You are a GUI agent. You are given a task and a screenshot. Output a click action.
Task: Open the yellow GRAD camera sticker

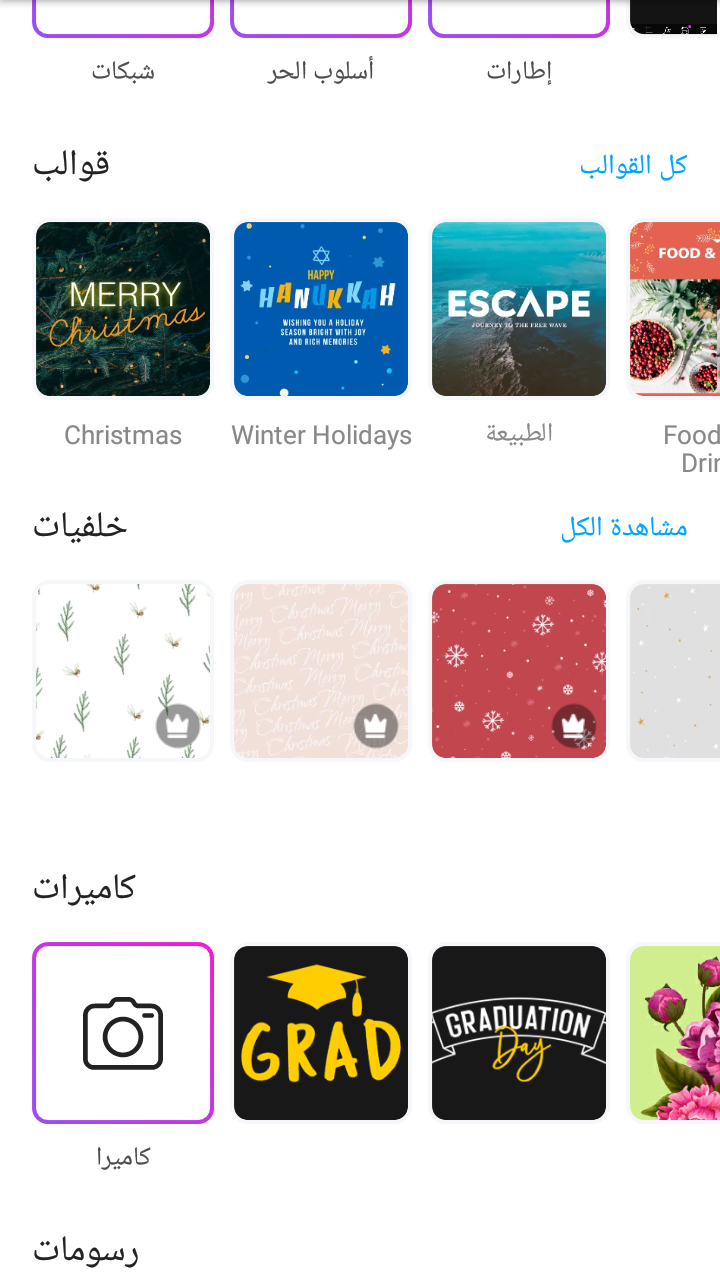pos(321,1033)
